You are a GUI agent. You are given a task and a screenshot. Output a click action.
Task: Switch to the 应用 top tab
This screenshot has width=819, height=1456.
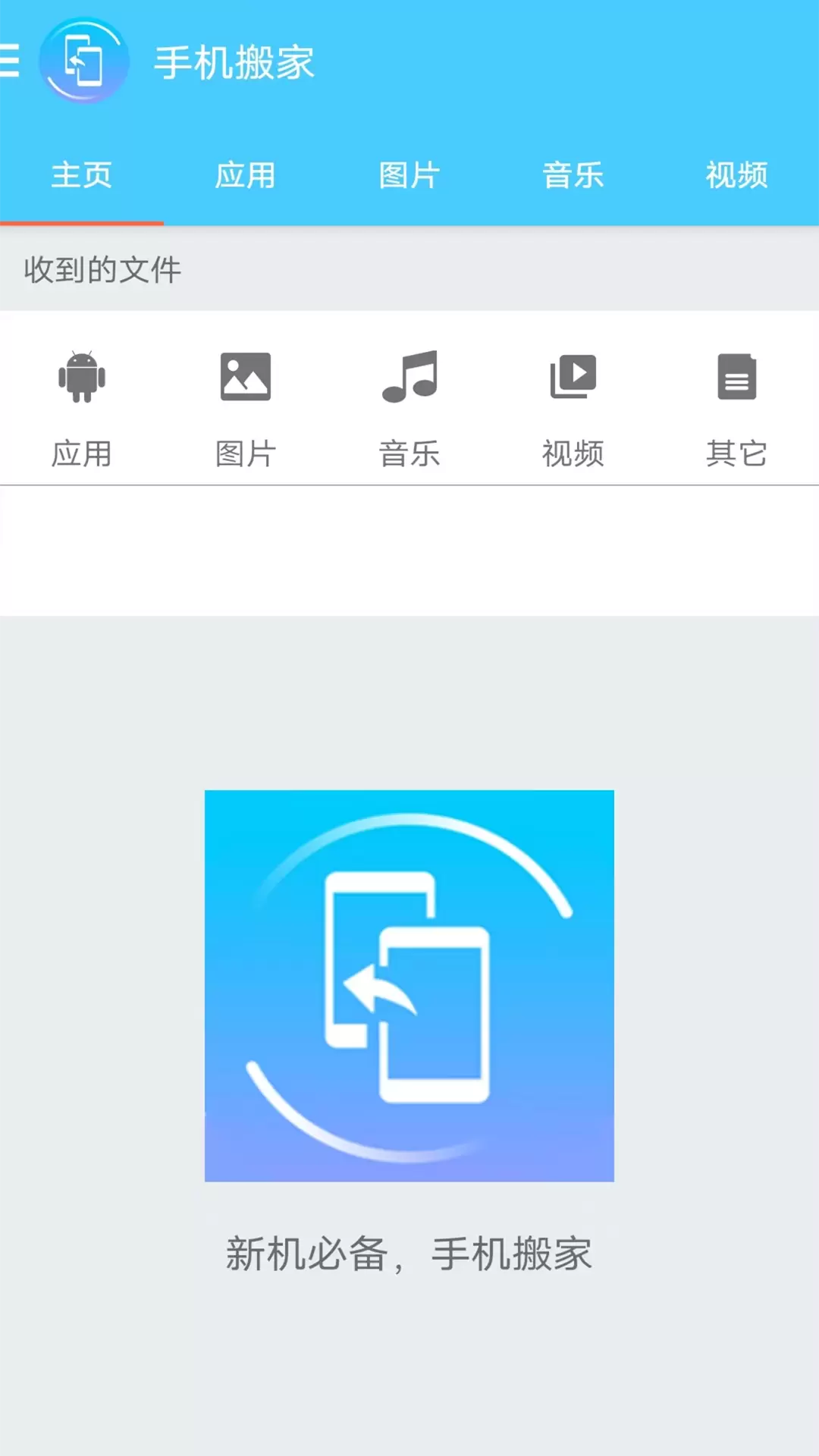click(x=245, y=175)
